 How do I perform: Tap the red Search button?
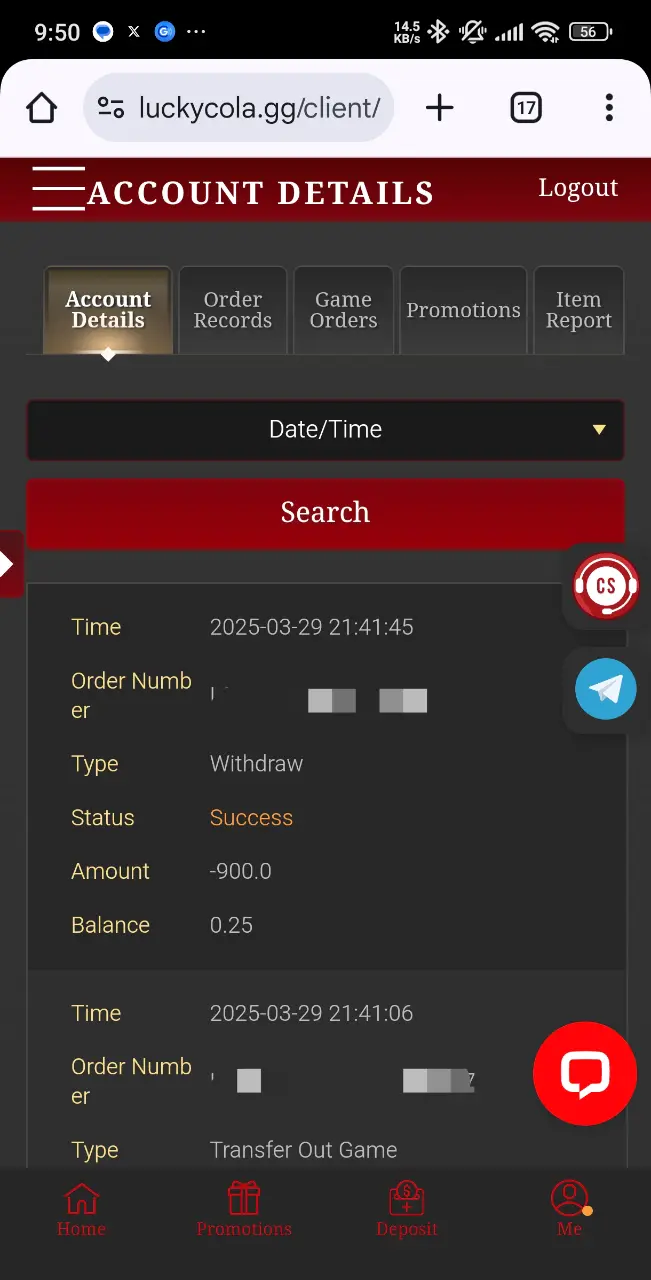click(x=325, y=513)
